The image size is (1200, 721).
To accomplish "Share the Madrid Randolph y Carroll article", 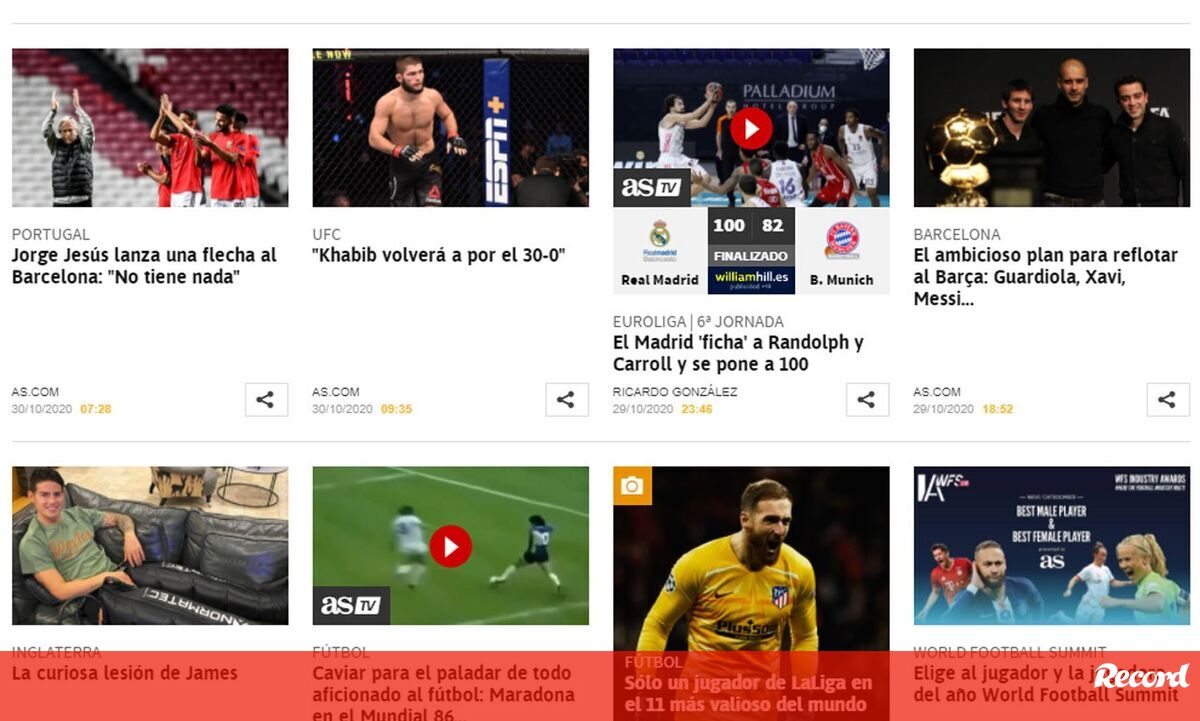I will click(x=867, y=400).
